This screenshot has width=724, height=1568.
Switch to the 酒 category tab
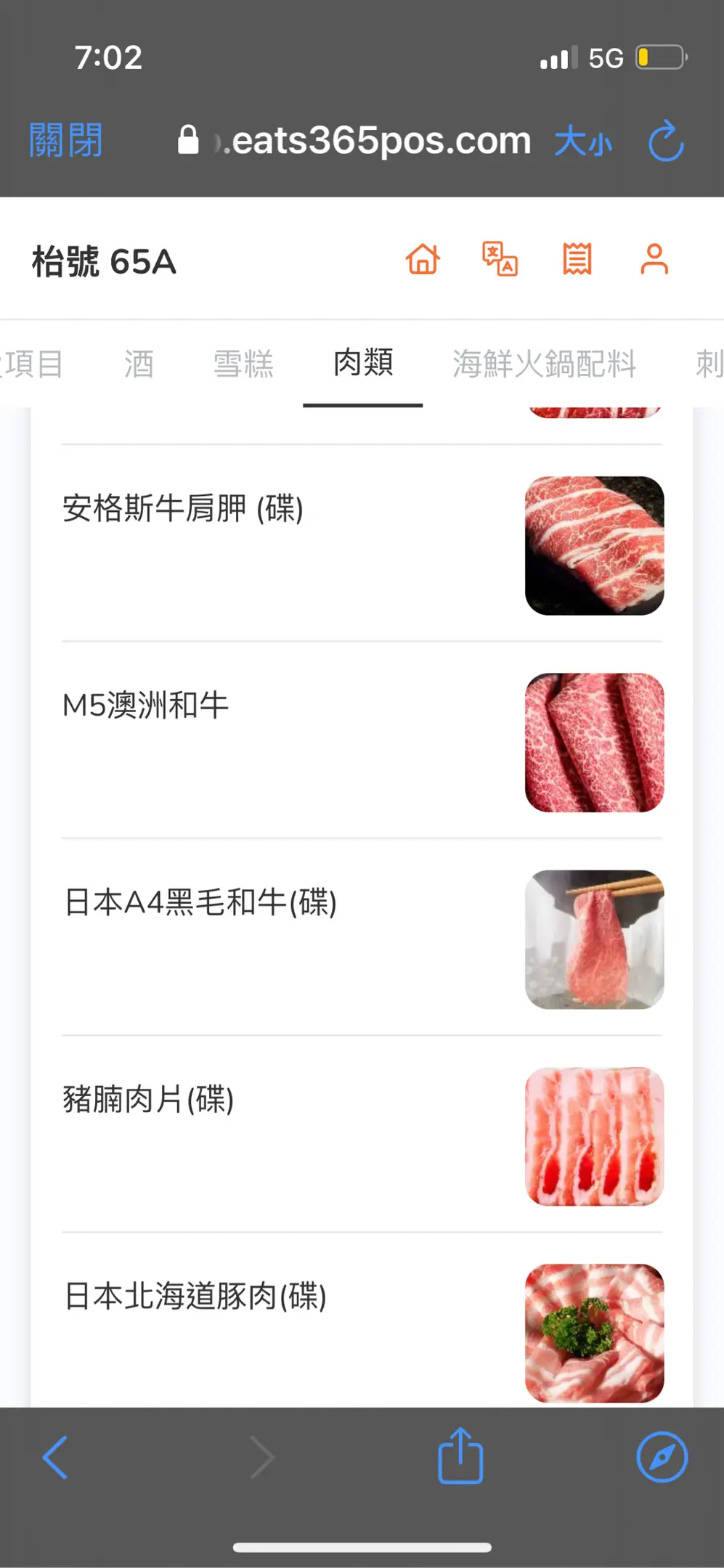138,364
